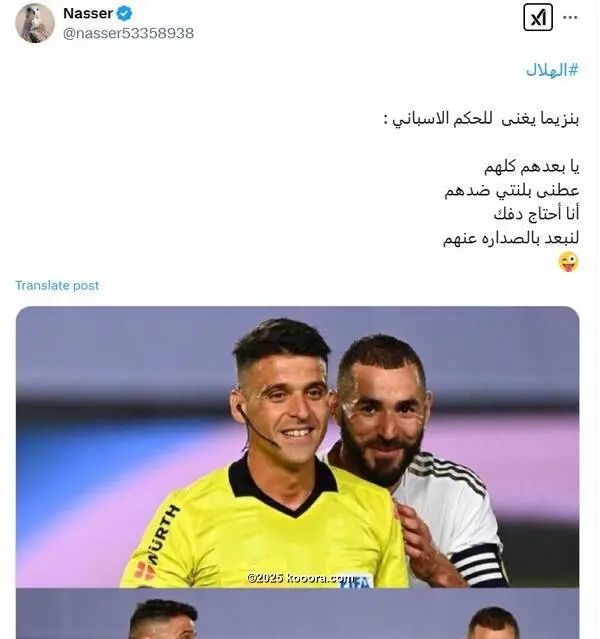This screenshot has height=639, width=600.
Task: Open the first photo of referee and player
Action: click(x=297, y=446)
